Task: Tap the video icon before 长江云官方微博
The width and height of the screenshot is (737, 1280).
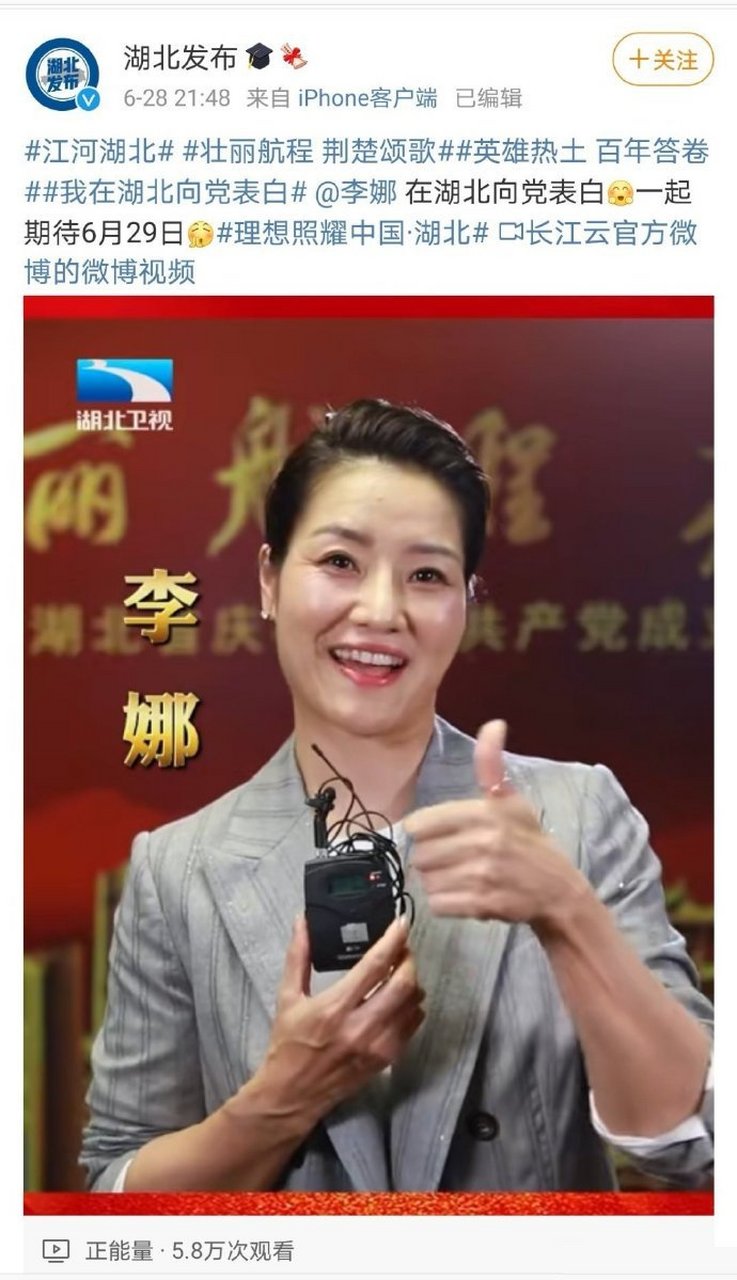Action: coord(511,231)
